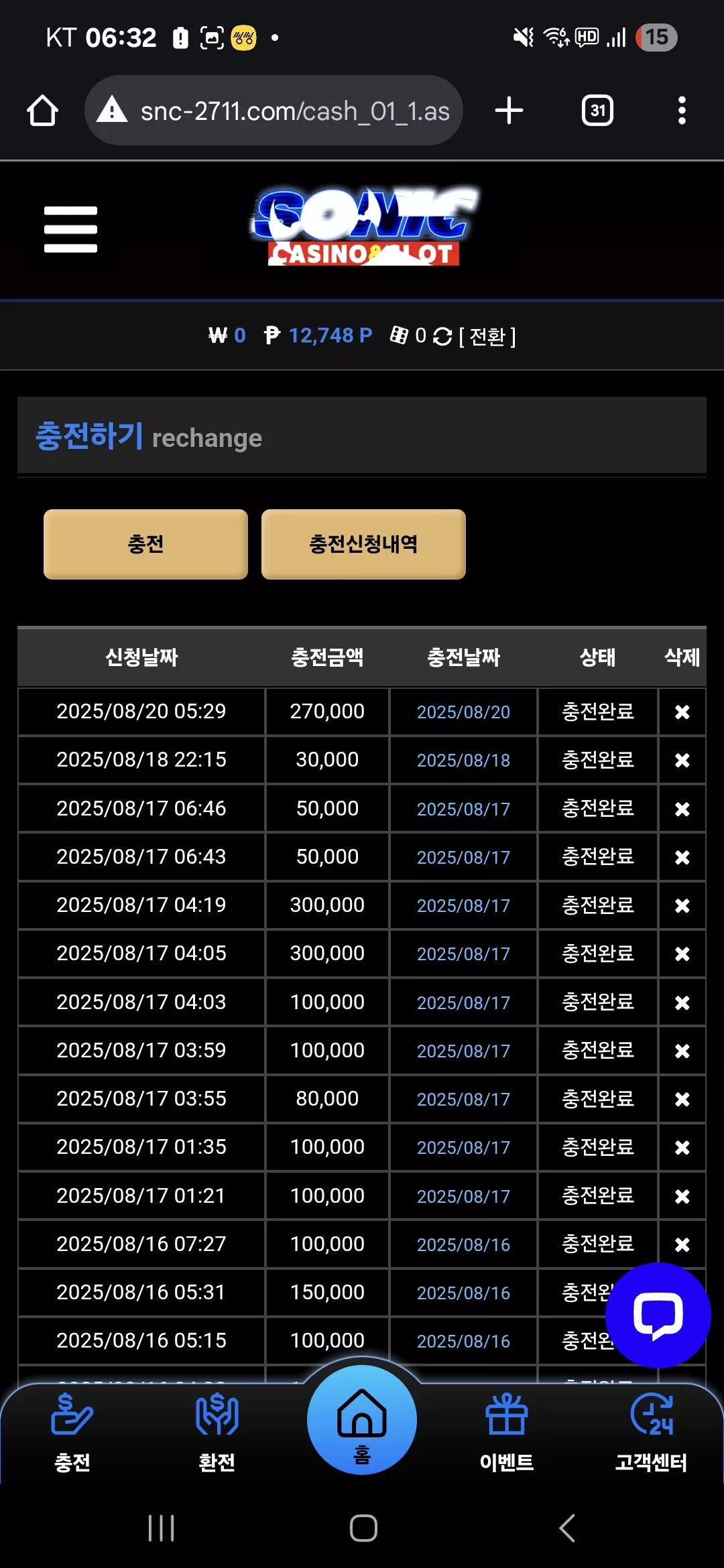Delete the 2025/08/18 22:15 recharge record
724x1568 pixels.
pyautogui.click(x=682, y=760)
